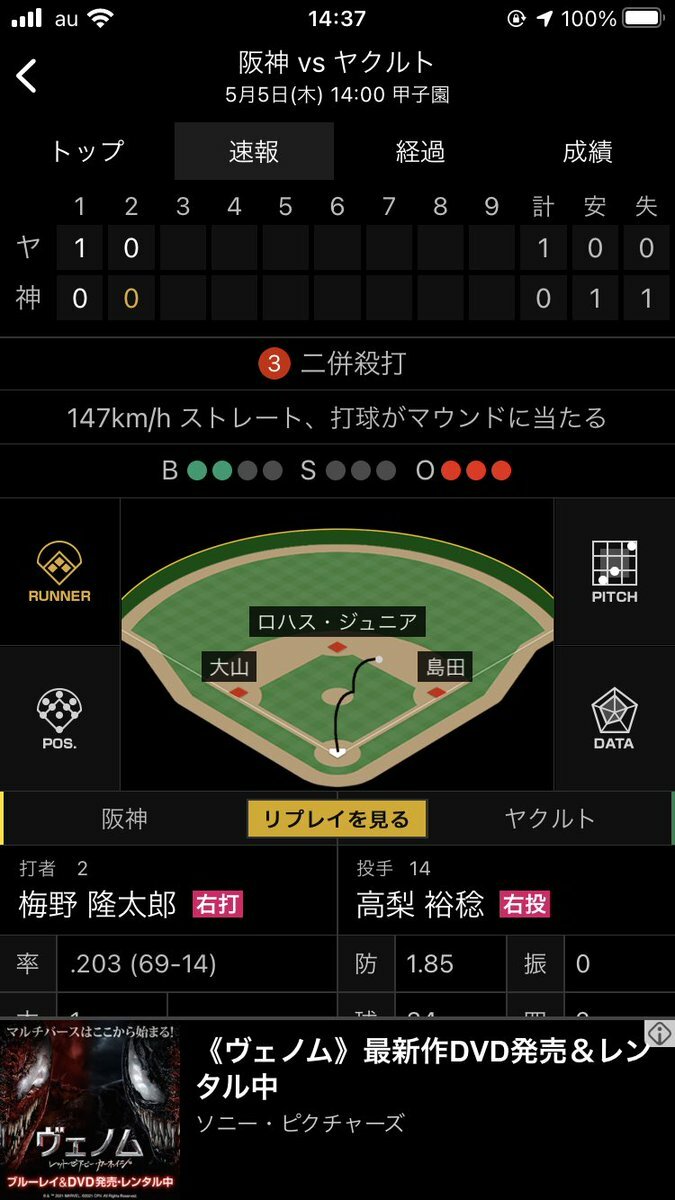The width and height of the screenshot is (675, 1200).
Task: Switch to the 成績 tab
Action: click(x=587, y=152)
